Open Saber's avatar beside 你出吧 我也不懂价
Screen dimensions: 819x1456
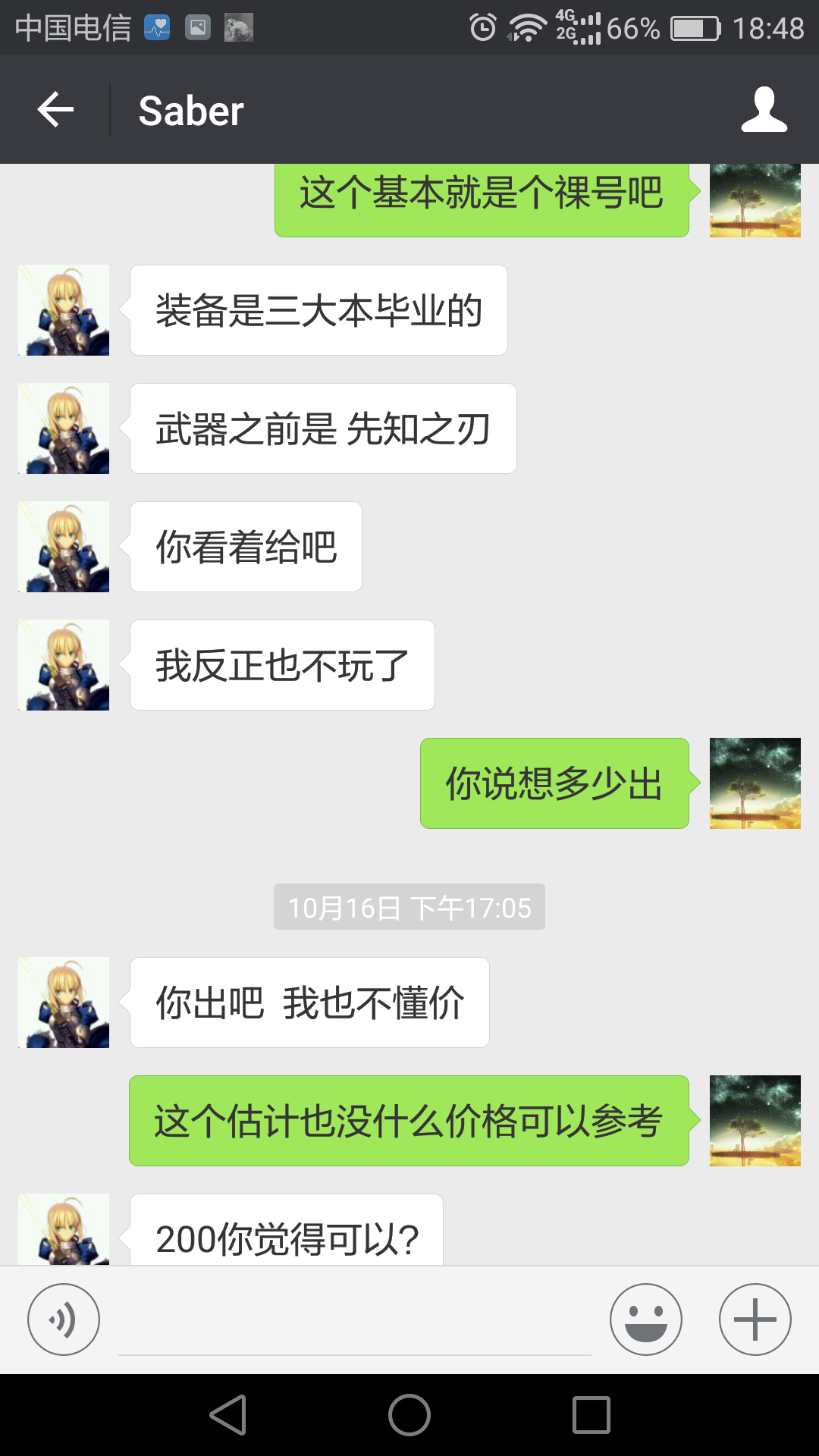(x=64, y=1003)
